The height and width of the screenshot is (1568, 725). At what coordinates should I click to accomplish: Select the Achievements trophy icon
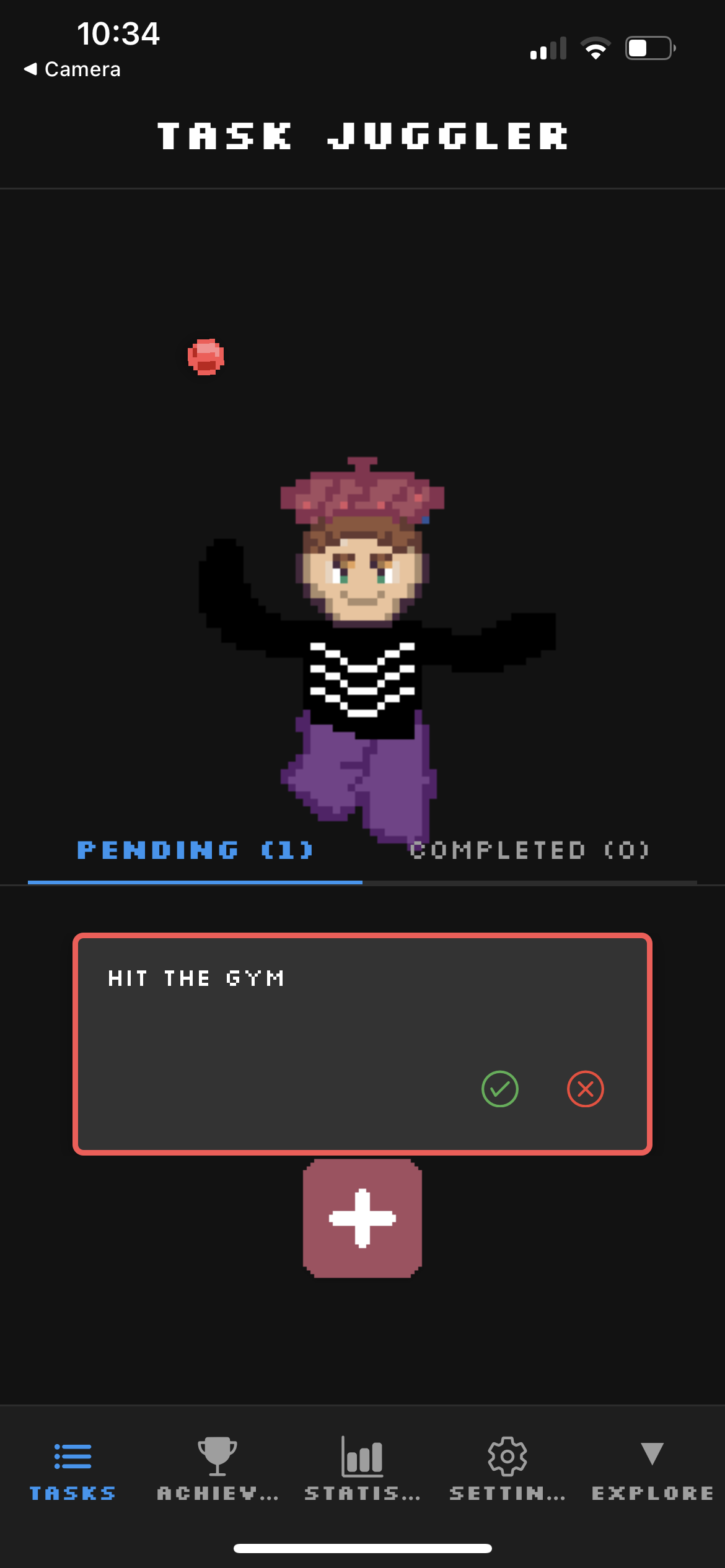218,1455
